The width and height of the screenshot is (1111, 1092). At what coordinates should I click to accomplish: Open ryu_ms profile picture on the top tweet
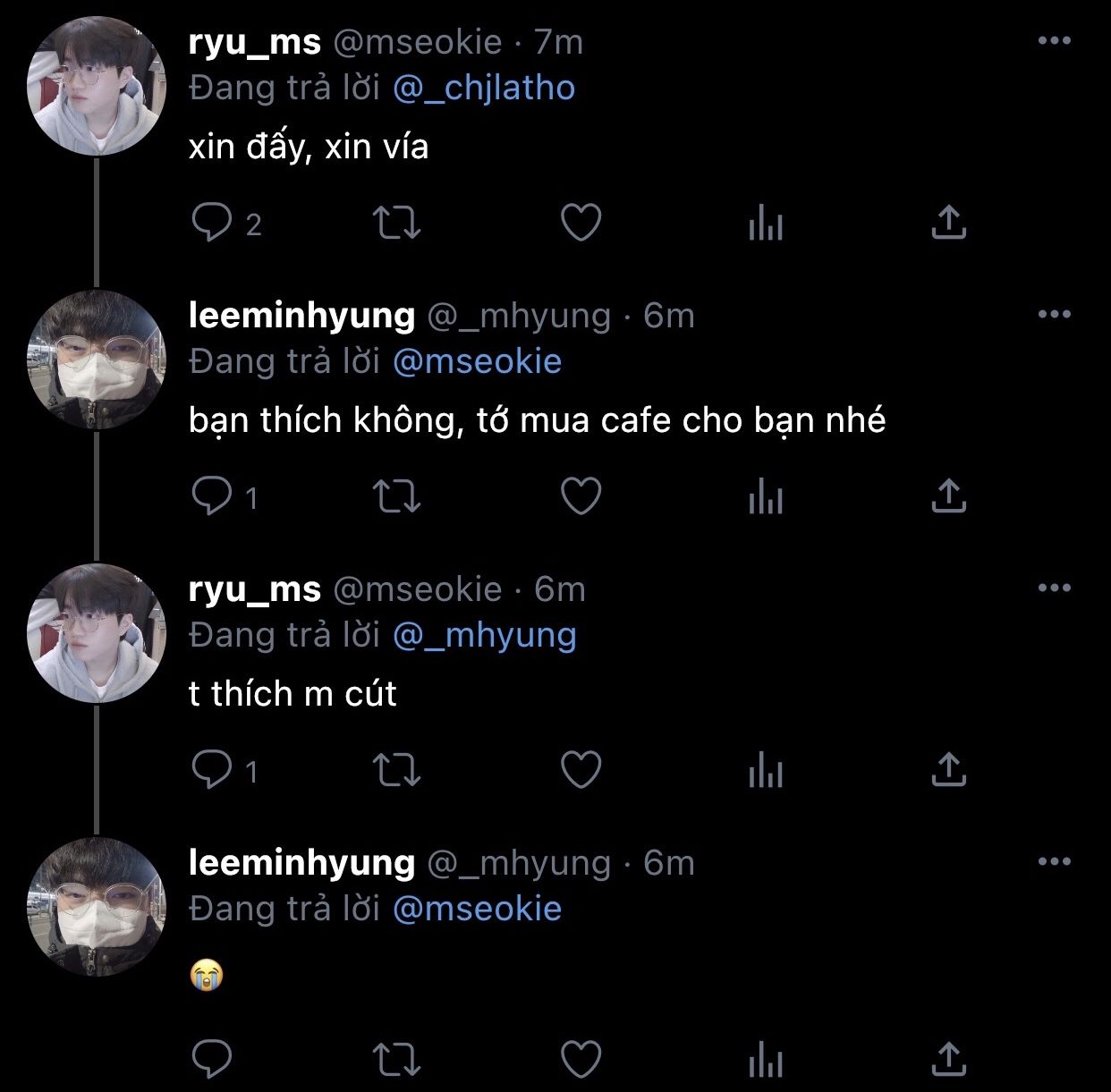coord(97,86)
